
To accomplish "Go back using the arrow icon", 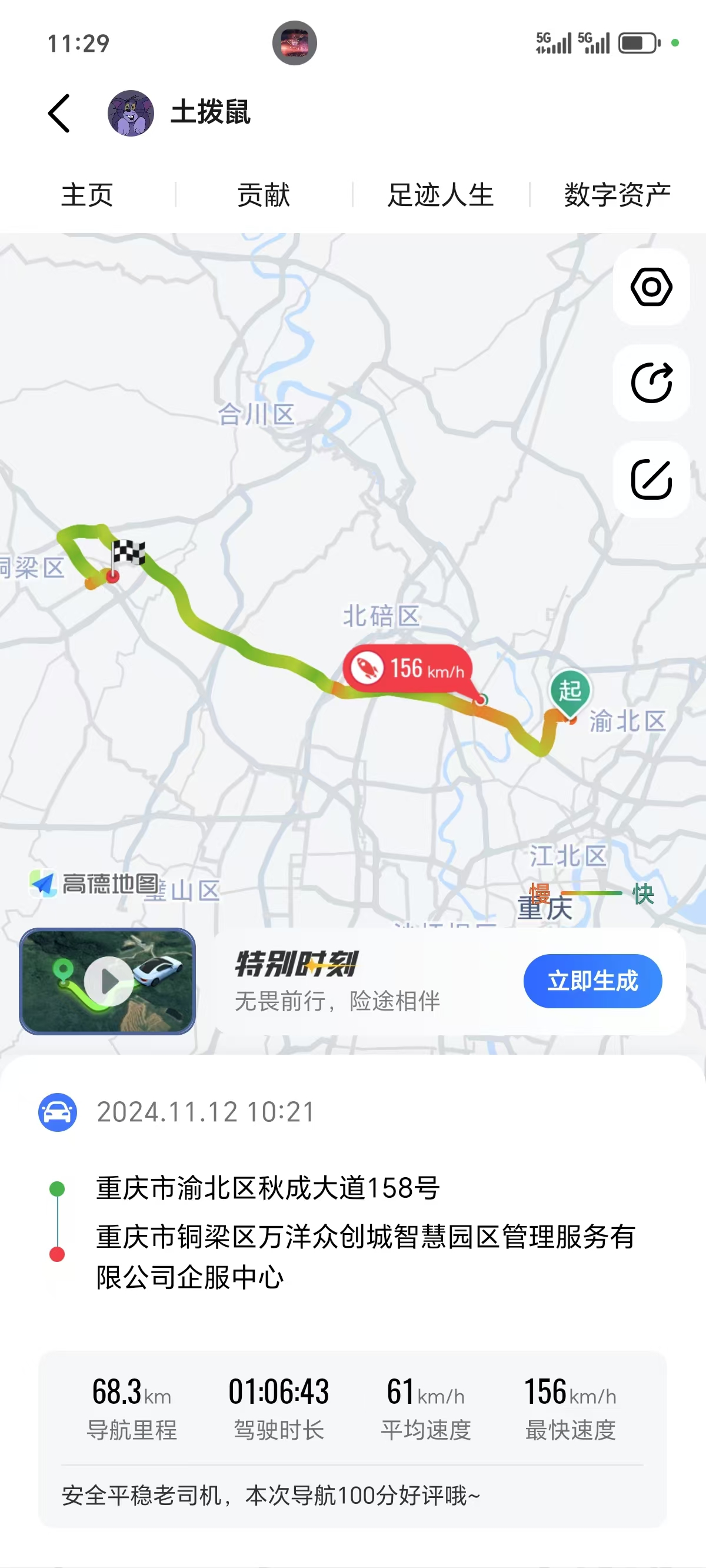I will click(59, 113).
